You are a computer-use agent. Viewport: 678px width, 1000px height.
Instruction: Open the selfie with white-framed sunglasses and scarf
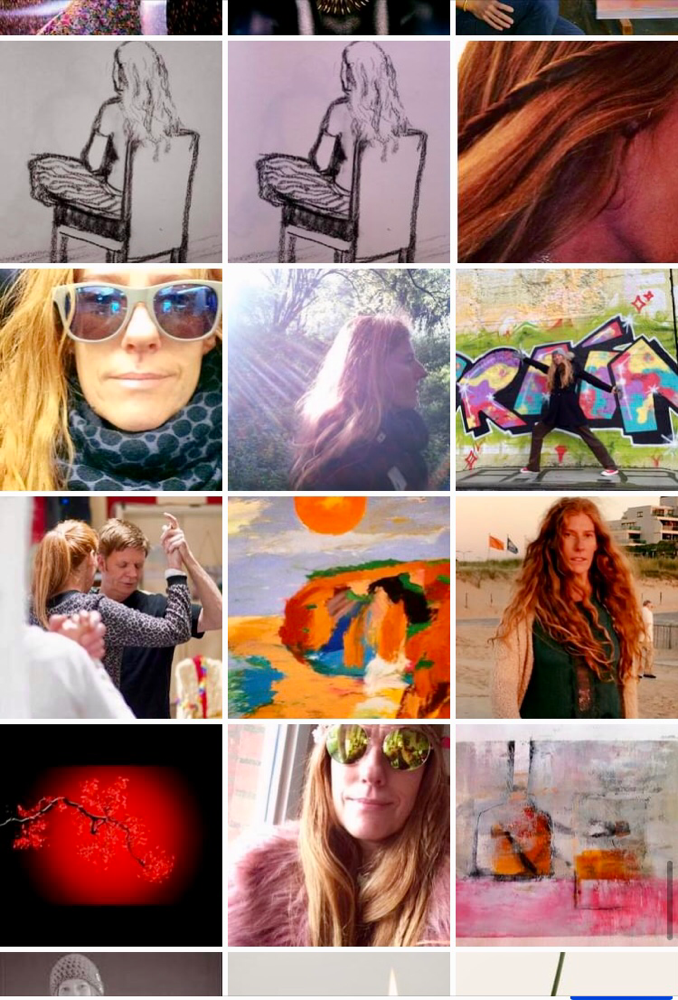(111, 379)
